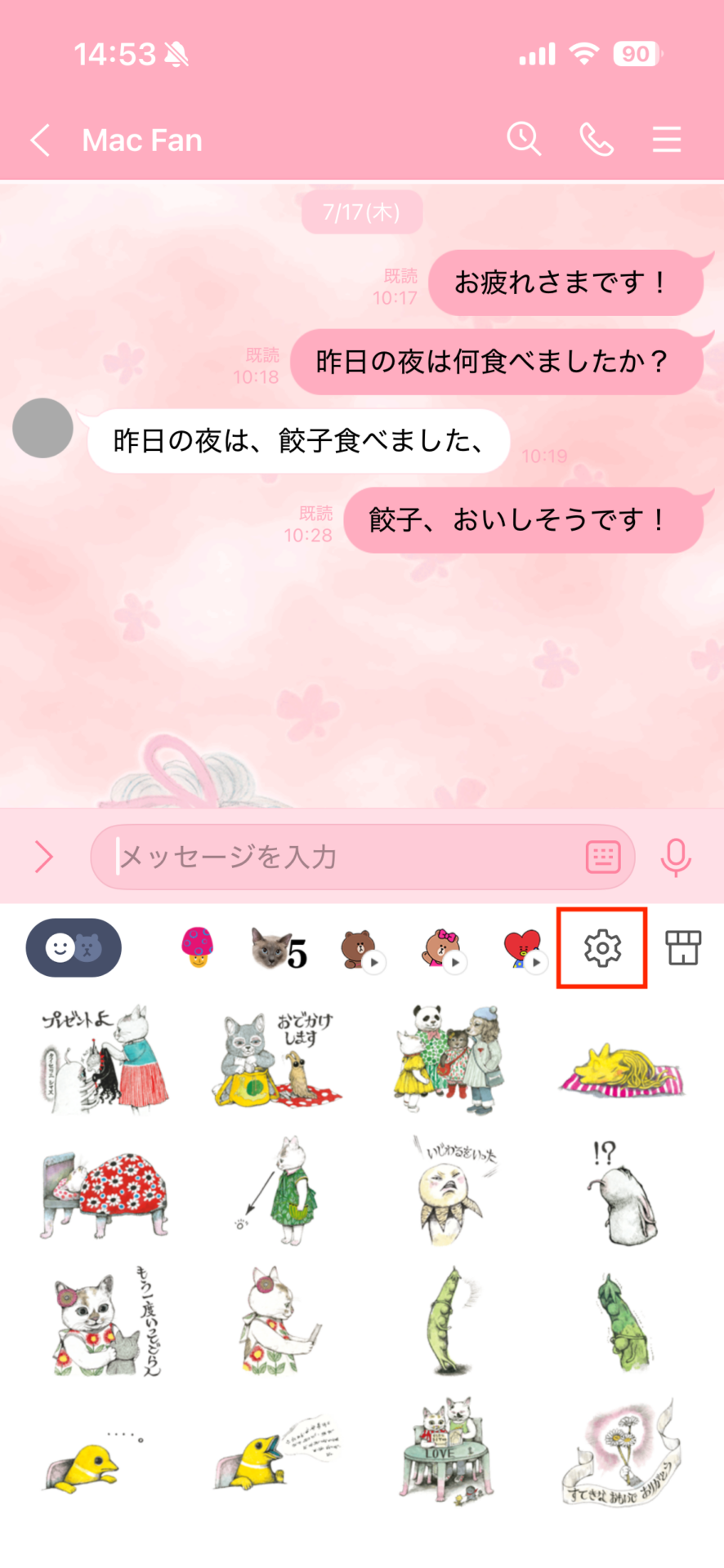Select the mushroom sticker pack
724x1568 pixels.
[197, 947]
